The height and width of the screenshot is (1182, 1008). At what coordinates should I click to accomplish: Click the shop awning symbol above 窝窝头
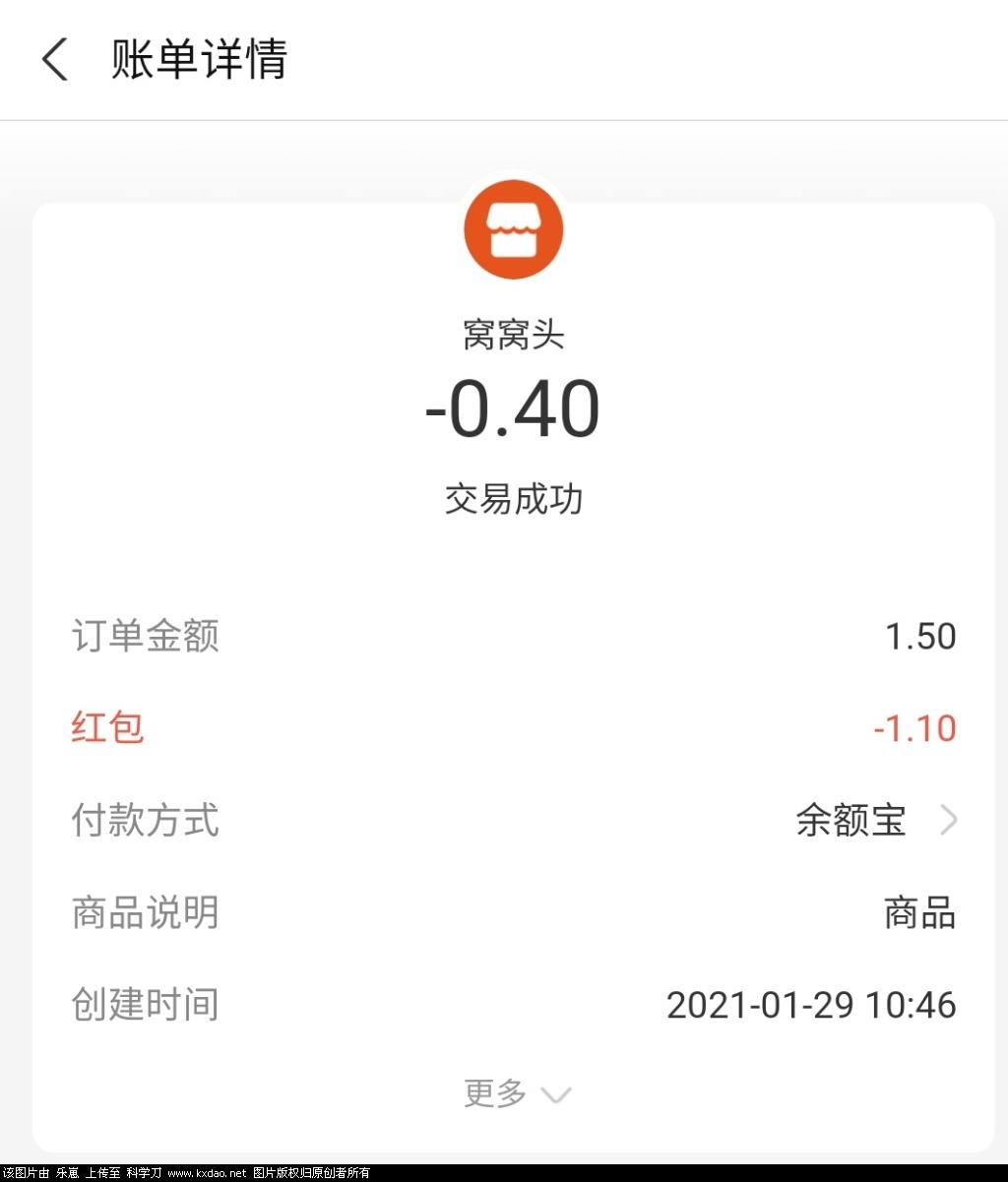click(513, 224)
